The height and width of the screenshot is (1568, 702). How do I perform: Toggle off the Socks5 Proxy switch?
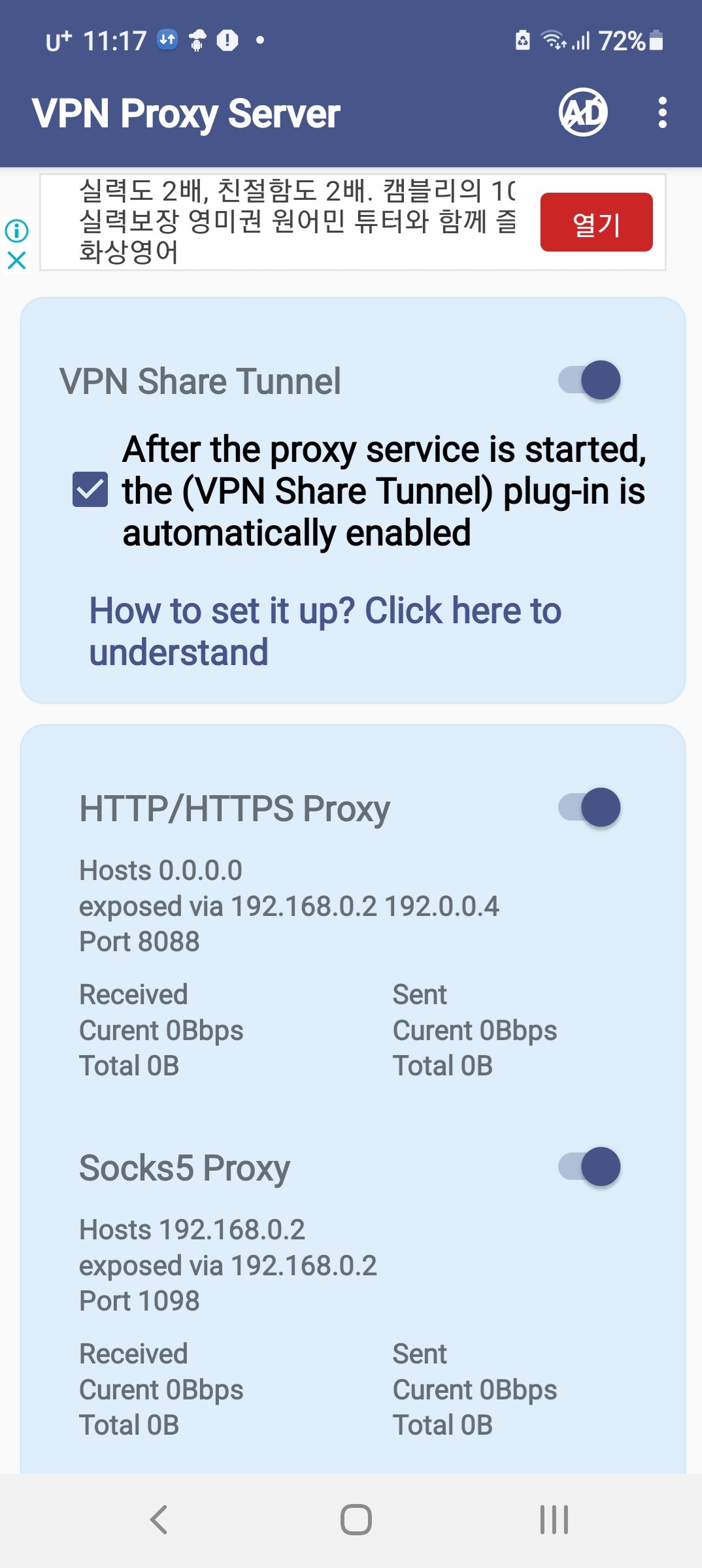point(589,1167)
